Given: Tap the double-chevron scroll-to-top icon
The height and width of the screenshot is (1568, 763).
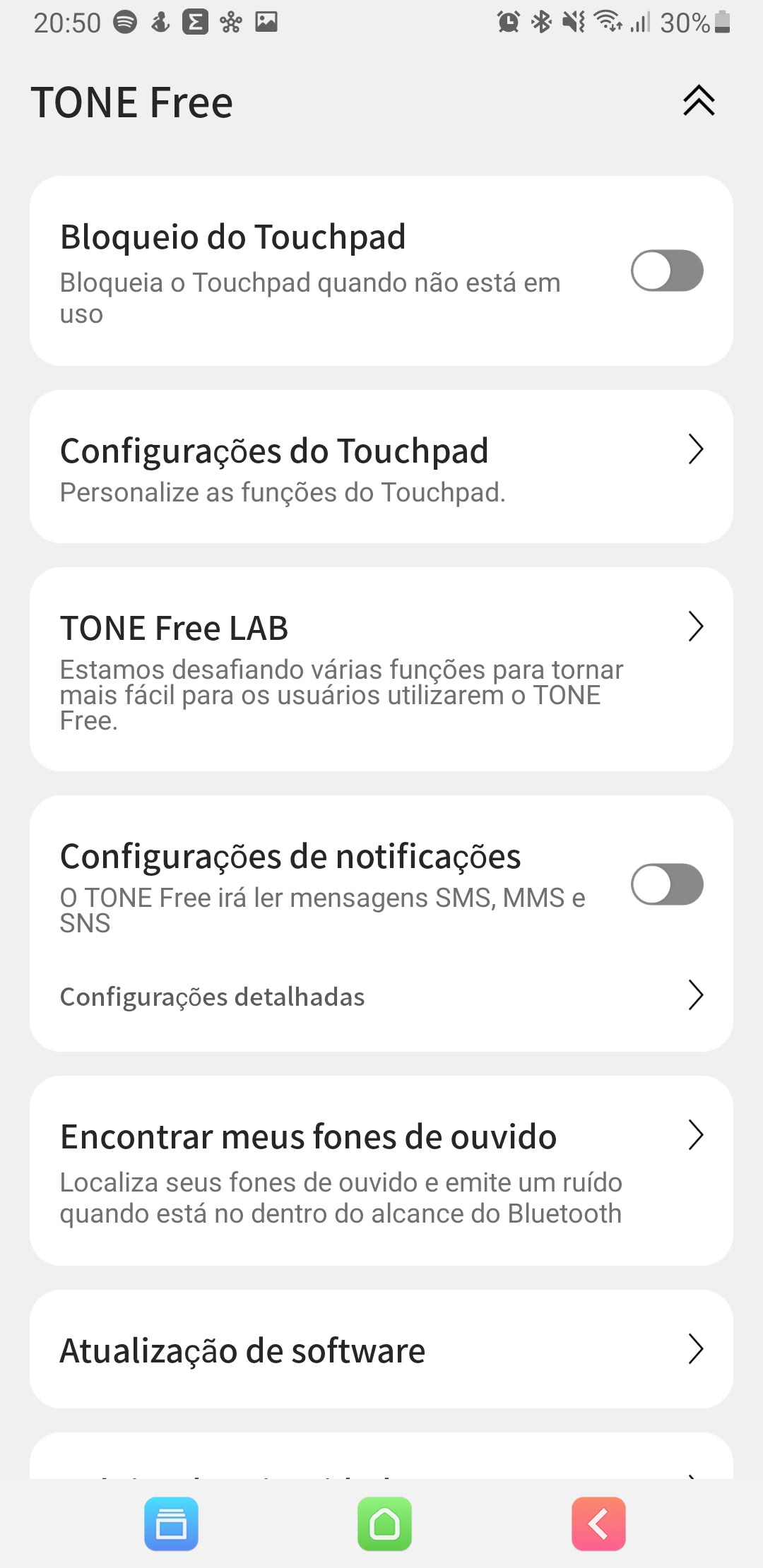Looking at the screenshot, I should (x=699, y=100).
